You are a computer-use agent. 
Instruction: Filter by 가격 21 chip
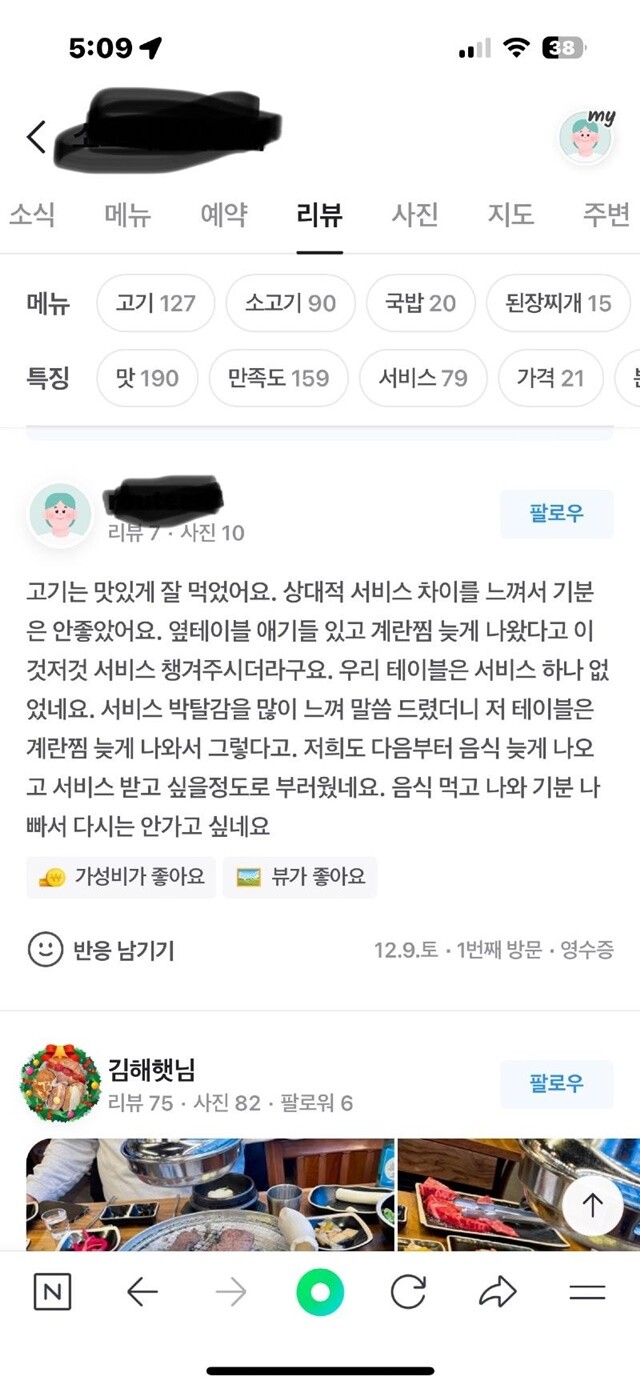(x=550, y=378)
